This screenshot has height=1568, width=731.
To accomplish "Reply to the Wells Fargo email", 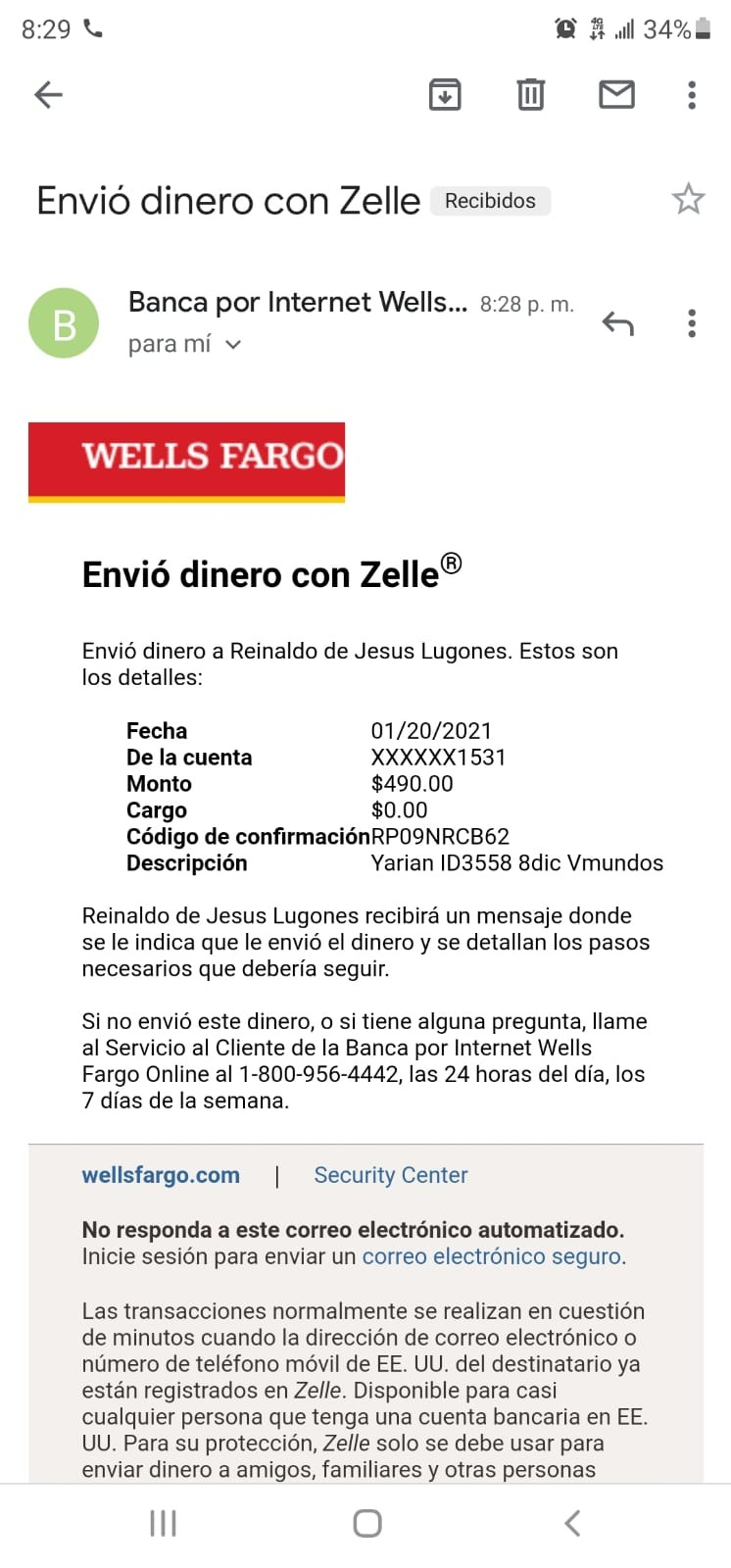I will click(x=617, y=323).
